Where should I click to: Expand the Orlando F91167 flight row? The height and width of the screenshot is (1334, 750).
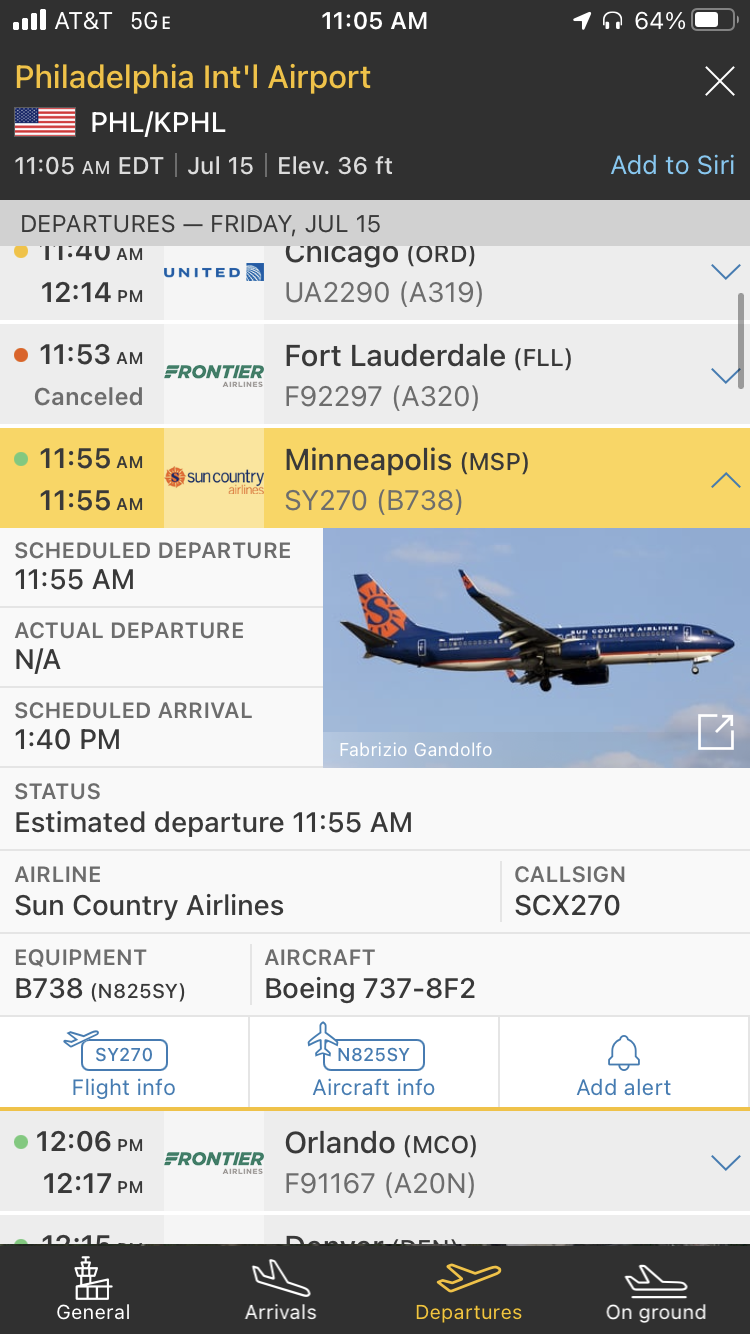pyautogui.click(x=724, y=1162)
